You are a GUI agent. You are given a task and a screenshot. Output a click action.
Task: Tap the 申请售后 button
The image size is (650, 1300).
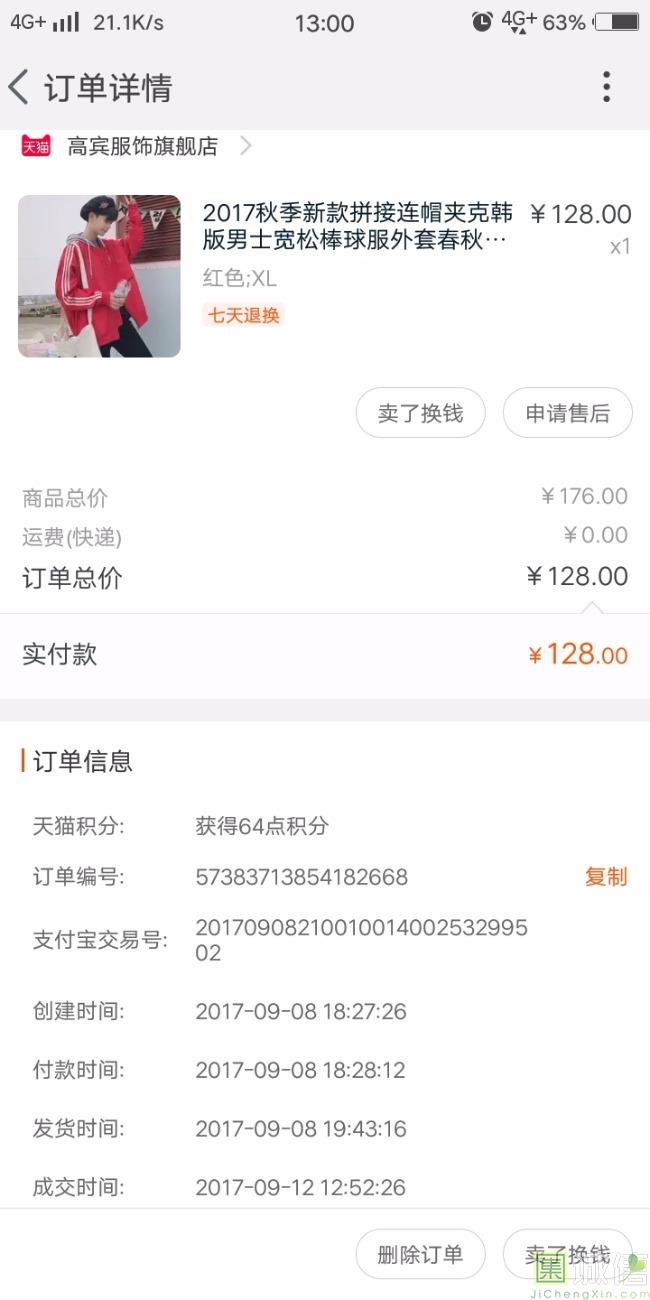pos(567,413)
